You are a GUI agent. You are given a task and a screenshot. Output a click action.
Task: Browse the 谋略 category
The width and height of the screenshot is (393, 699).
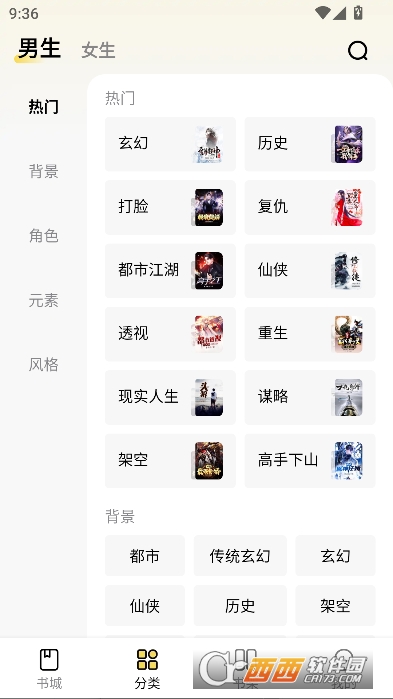coord(310,397)
